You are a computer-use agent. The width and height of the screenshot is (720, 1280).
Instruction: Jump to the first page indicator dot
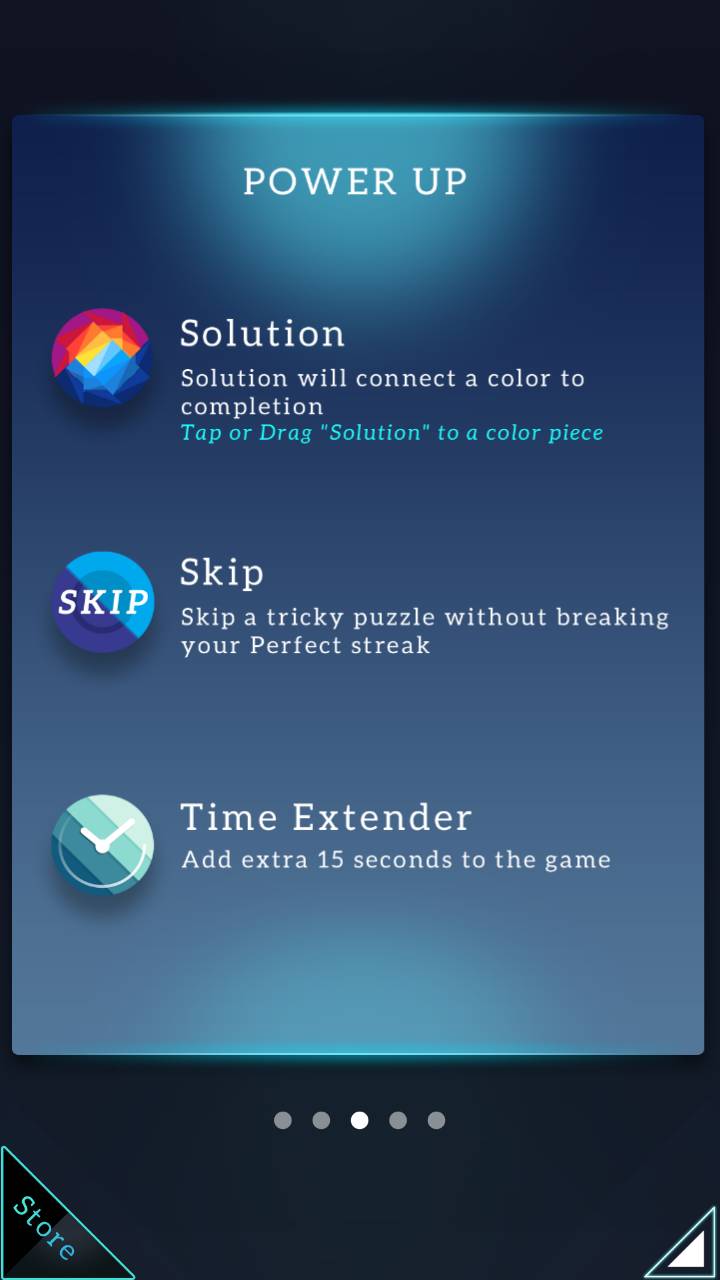click(283, 1120)
